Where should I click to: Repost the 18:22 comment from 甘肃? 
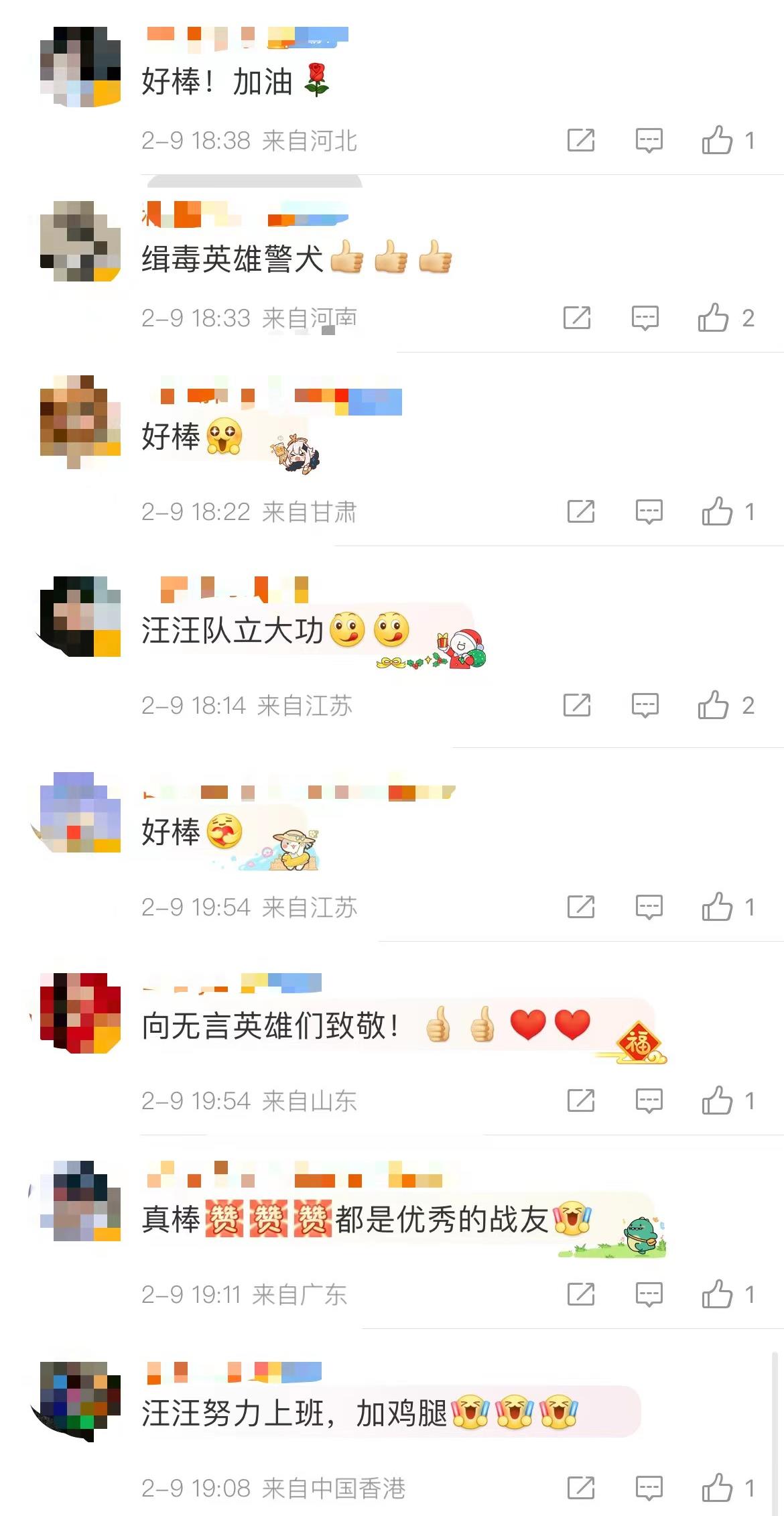point(581,511)
